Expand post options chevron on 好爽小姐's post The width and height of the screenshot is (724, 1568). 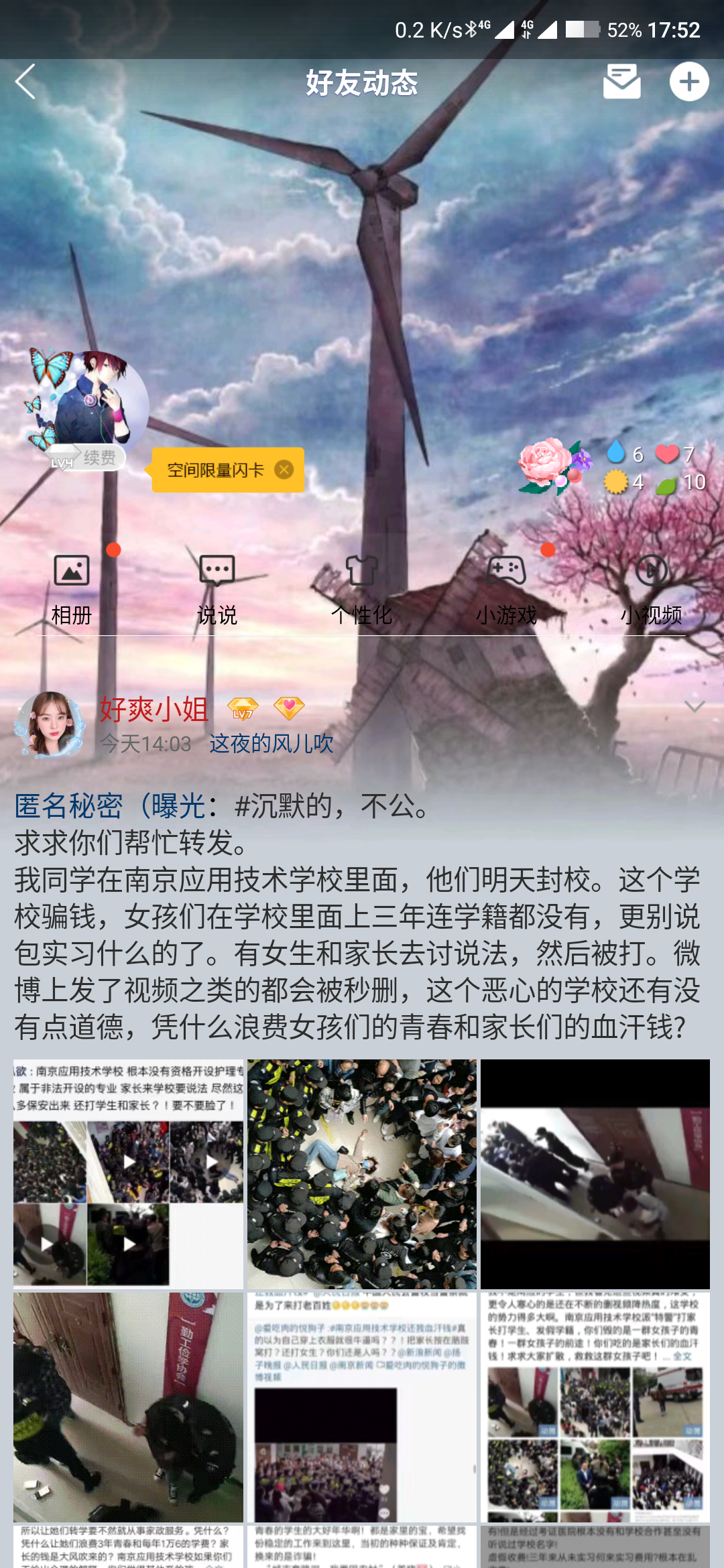[695, 706]
